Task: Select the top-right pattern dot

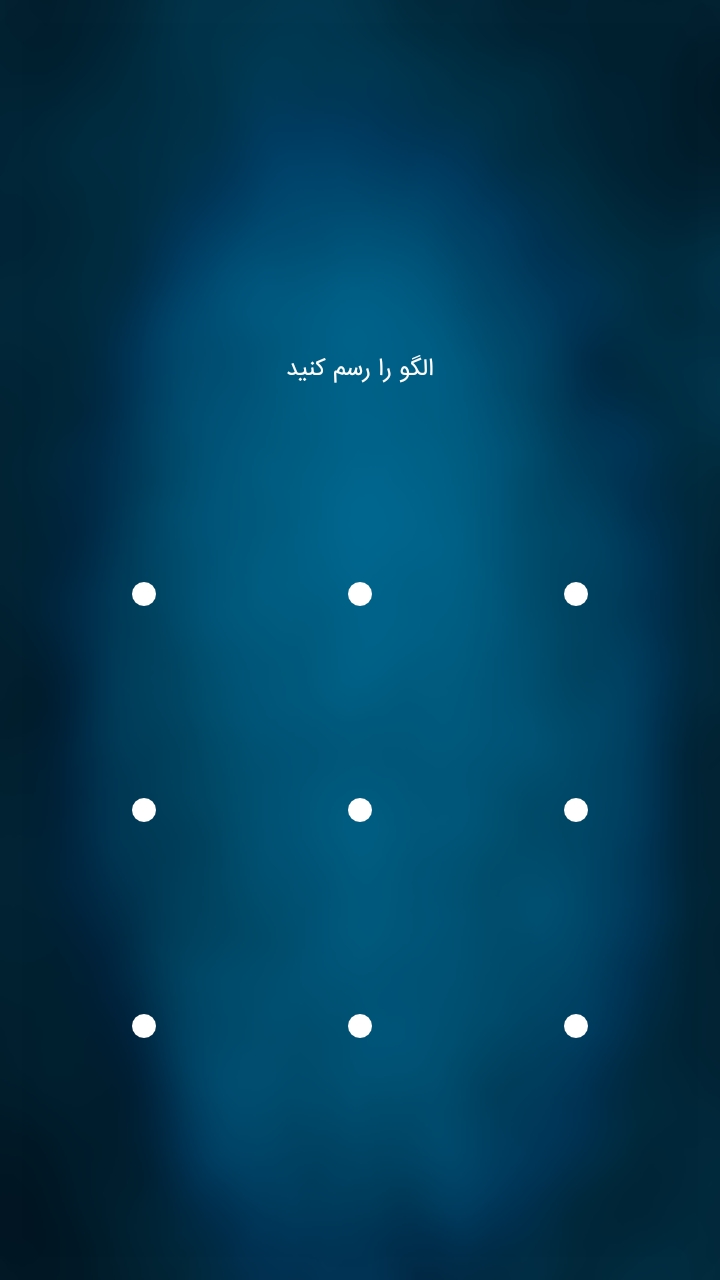Action: [x=576, y=594]
